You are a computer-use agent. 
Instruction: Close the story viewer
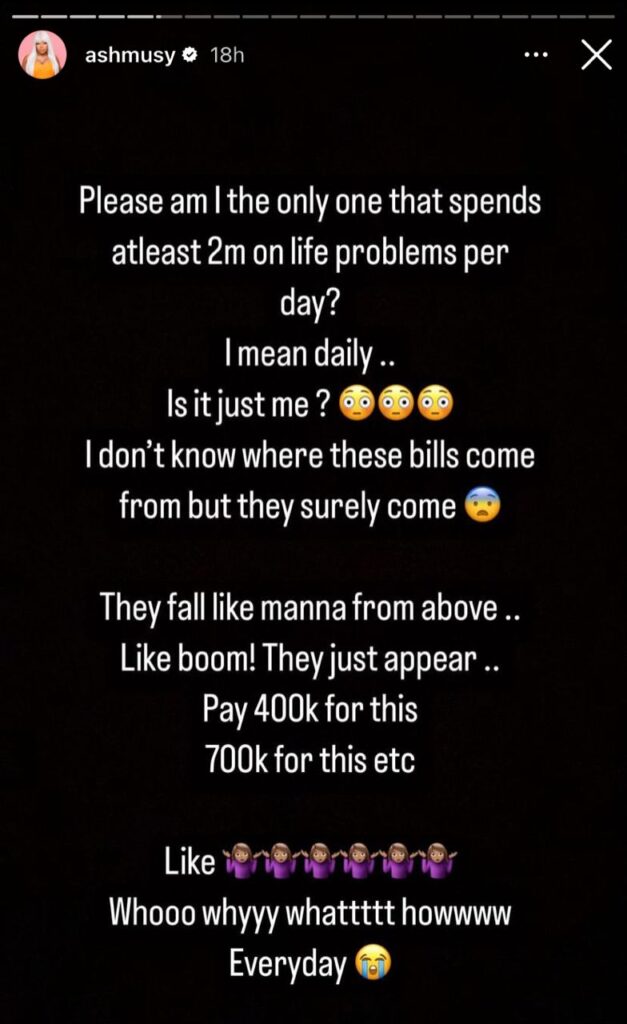596,56
